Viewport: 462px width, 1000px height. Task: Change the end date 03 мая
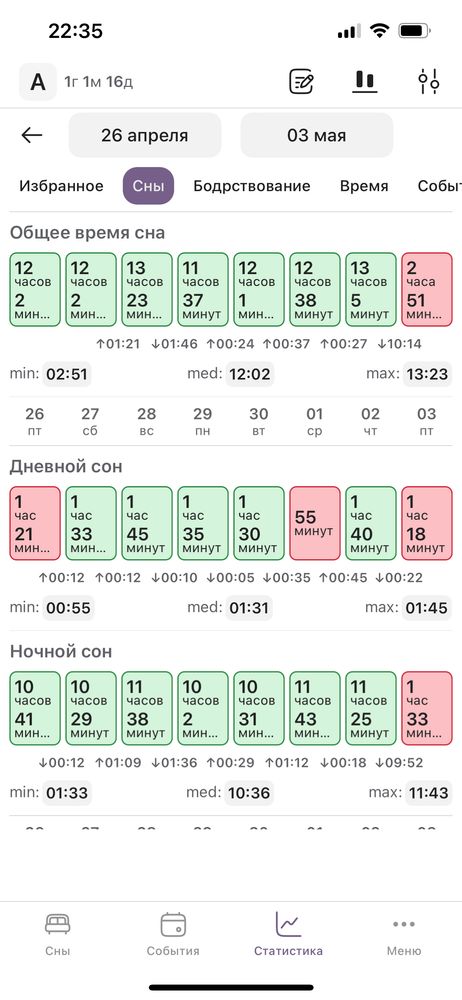pyautogui.click(x=317, y=135)
